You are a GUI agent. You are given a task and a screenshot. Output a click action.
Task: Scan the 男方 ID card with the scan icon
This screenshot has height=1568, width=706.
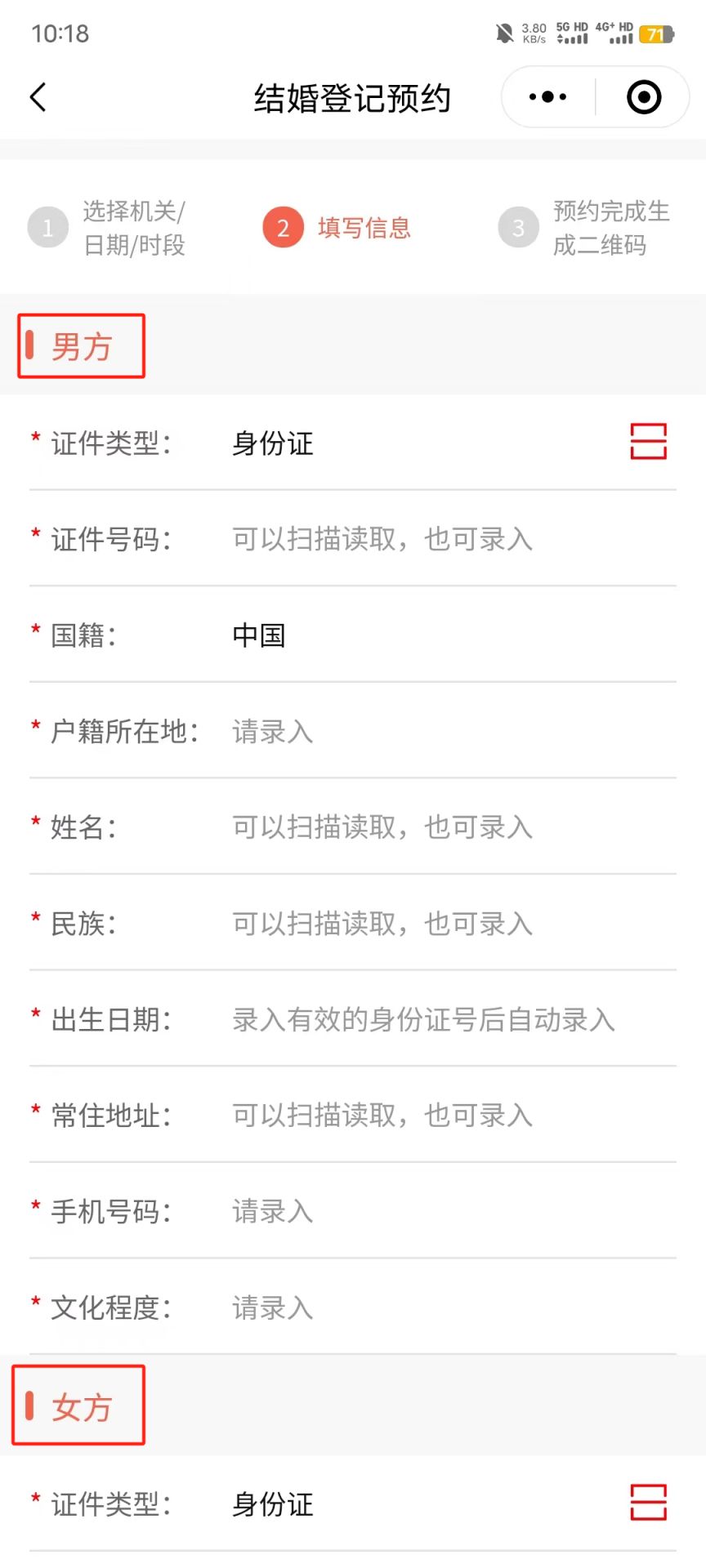click(648, 442)
